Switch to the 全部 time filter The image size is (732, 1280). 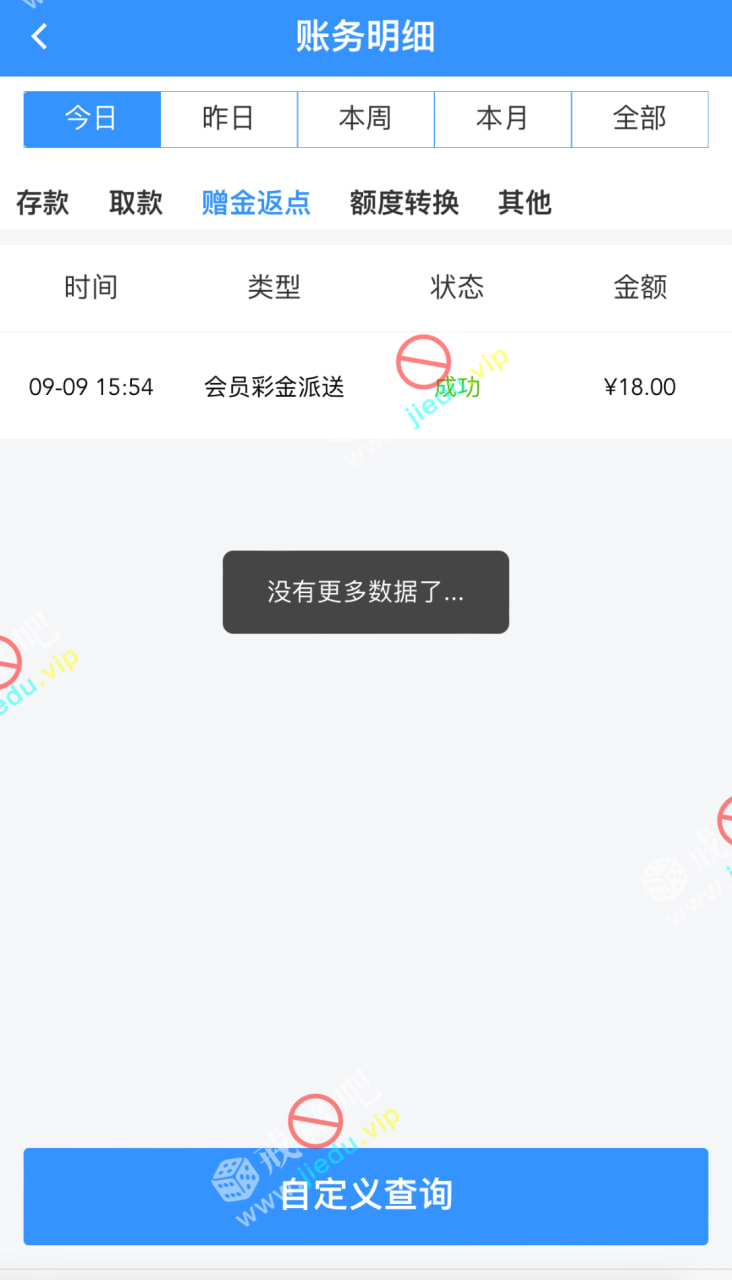click(x=640, y=119)
